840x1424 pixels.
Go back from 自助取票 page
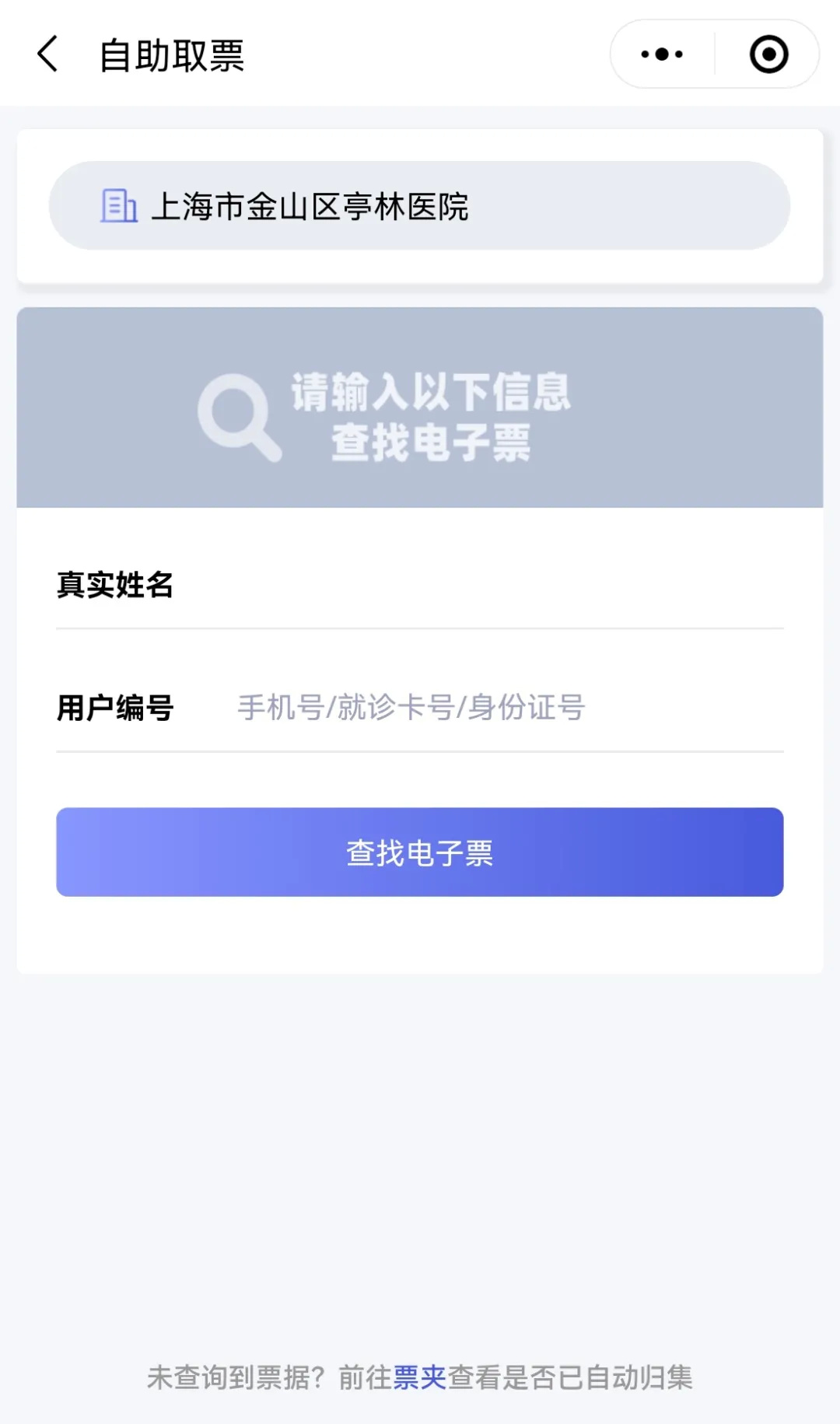tap(48, 54)
